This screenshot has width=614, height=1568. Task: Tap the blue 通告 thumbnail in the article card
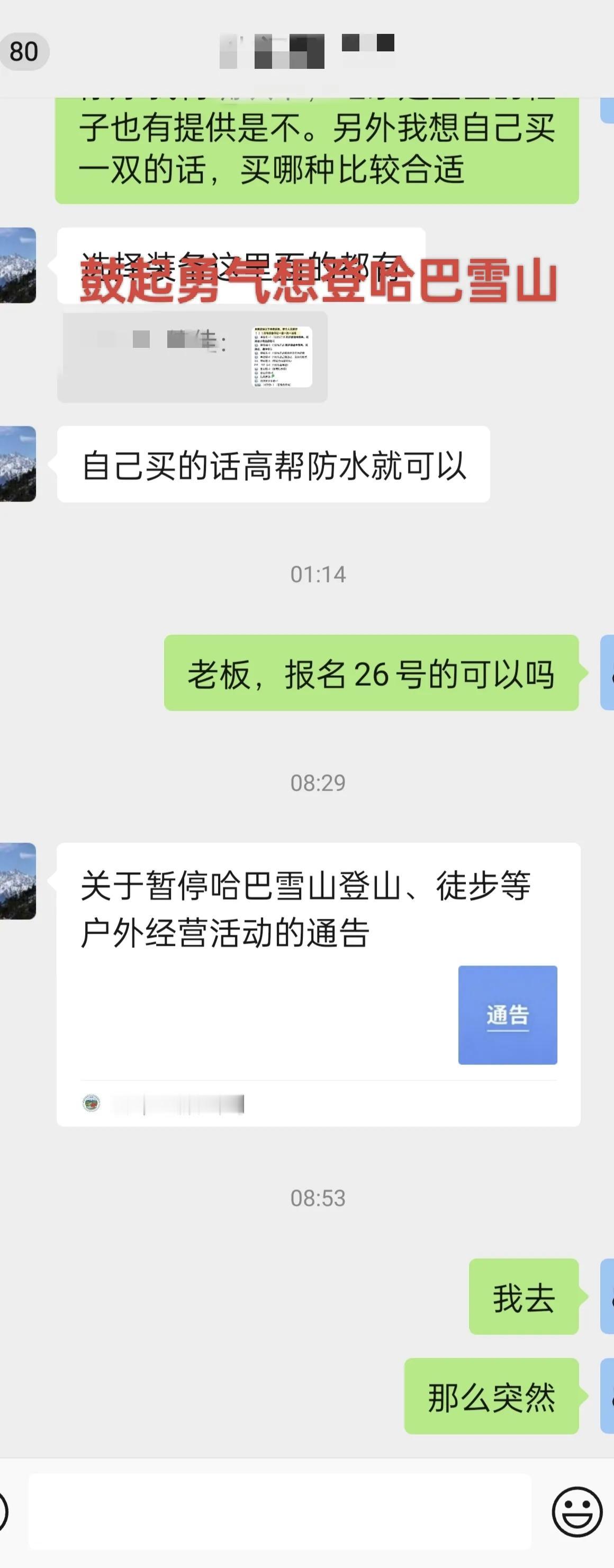(509, 1015)
